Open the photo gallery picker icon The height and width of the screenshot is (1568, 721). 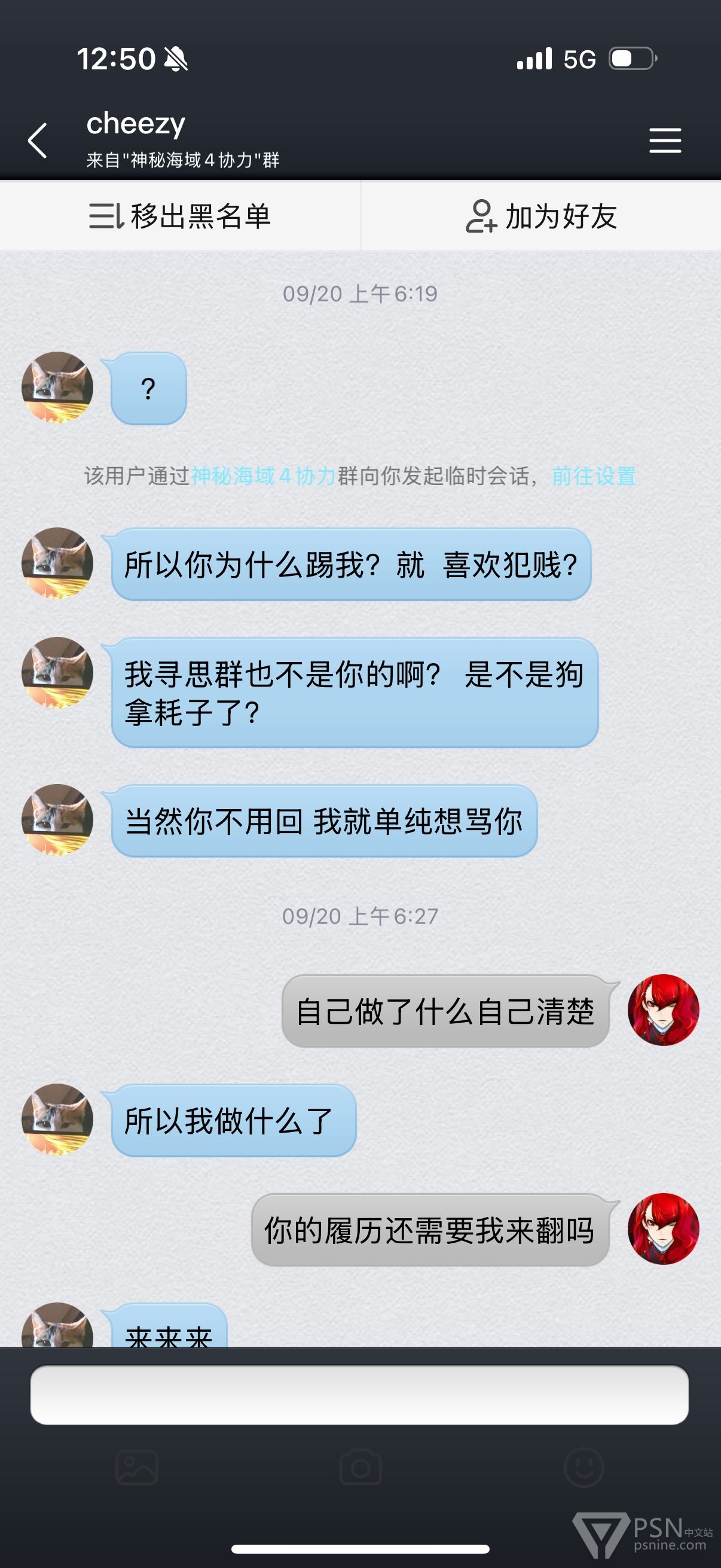point(137,1468)
